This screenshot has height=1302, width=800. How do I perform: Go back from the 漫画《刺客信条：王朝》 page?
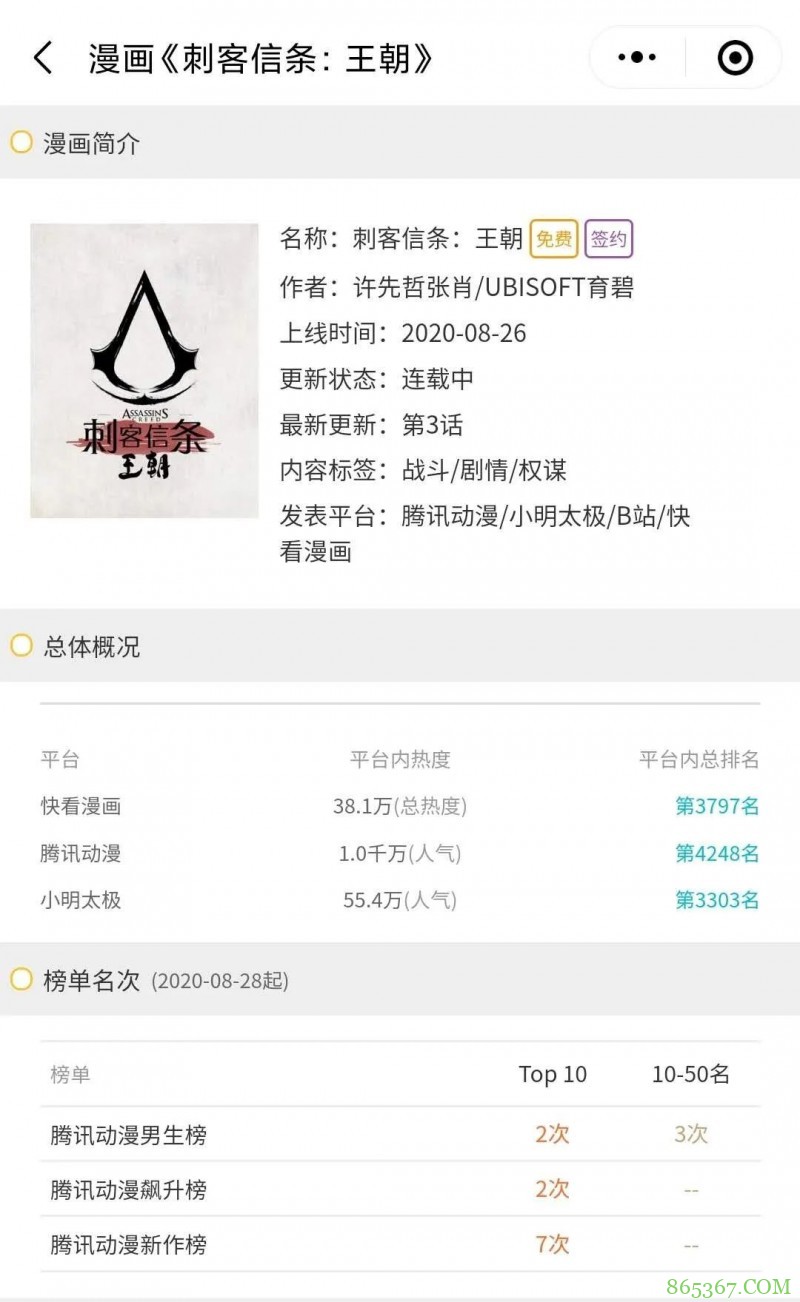pos(42,58)
